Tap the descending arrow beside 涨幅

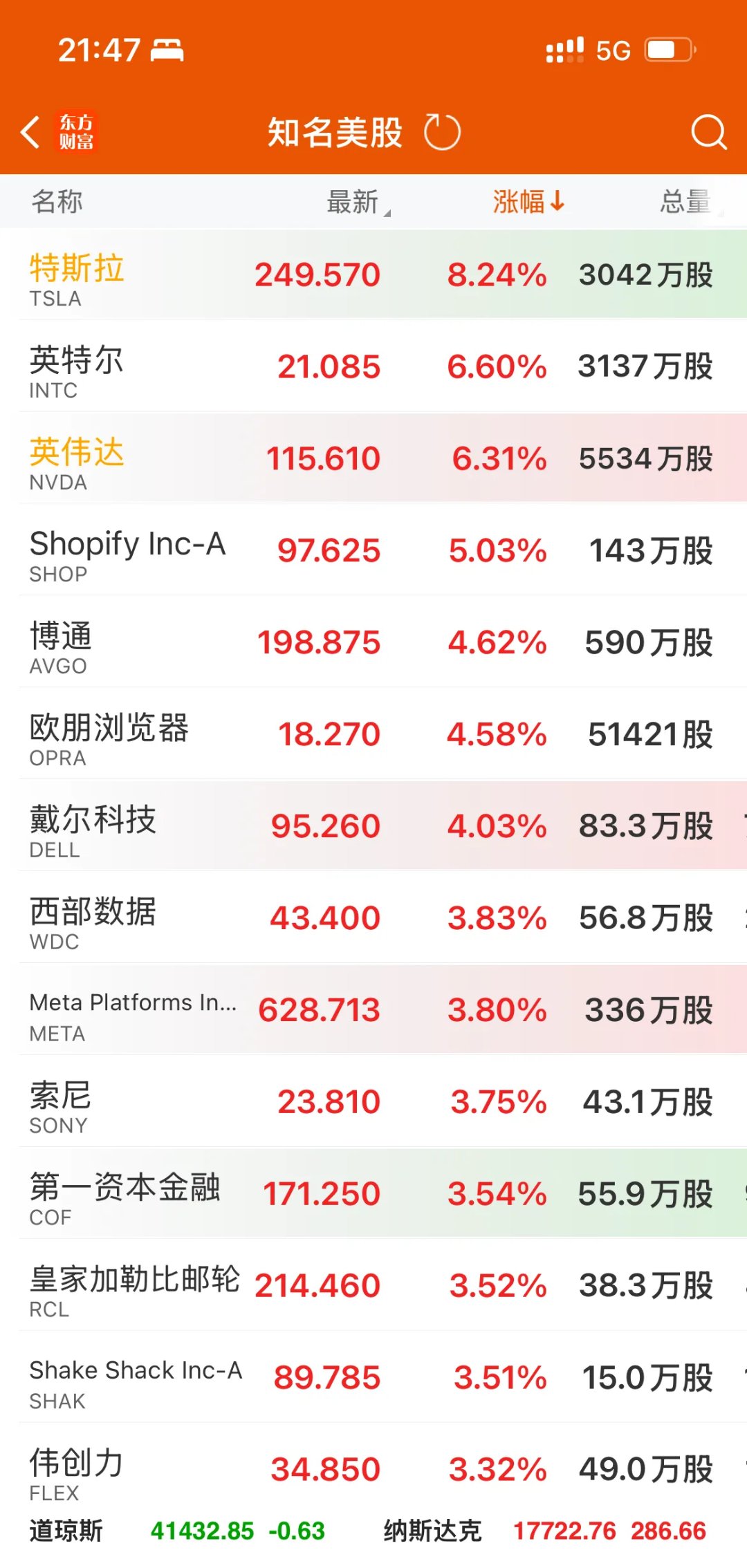pyautogui.click(x=557, y=201)
